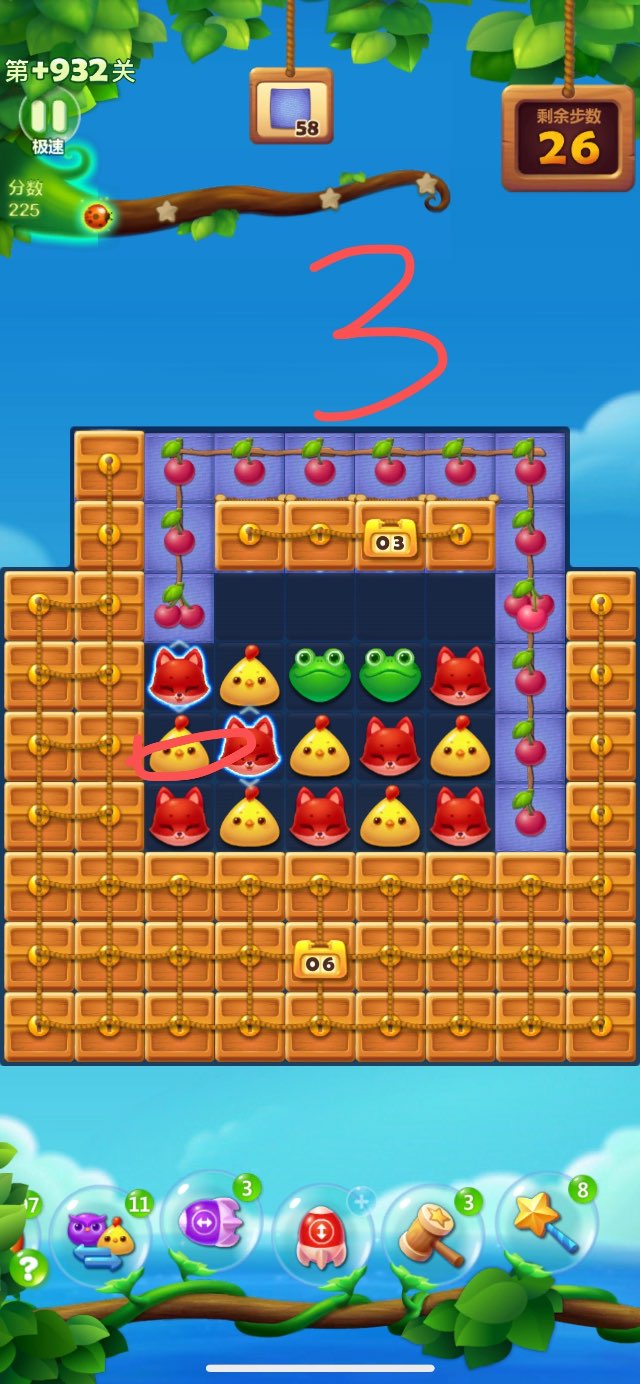Select the animal swap booster

100,1236
